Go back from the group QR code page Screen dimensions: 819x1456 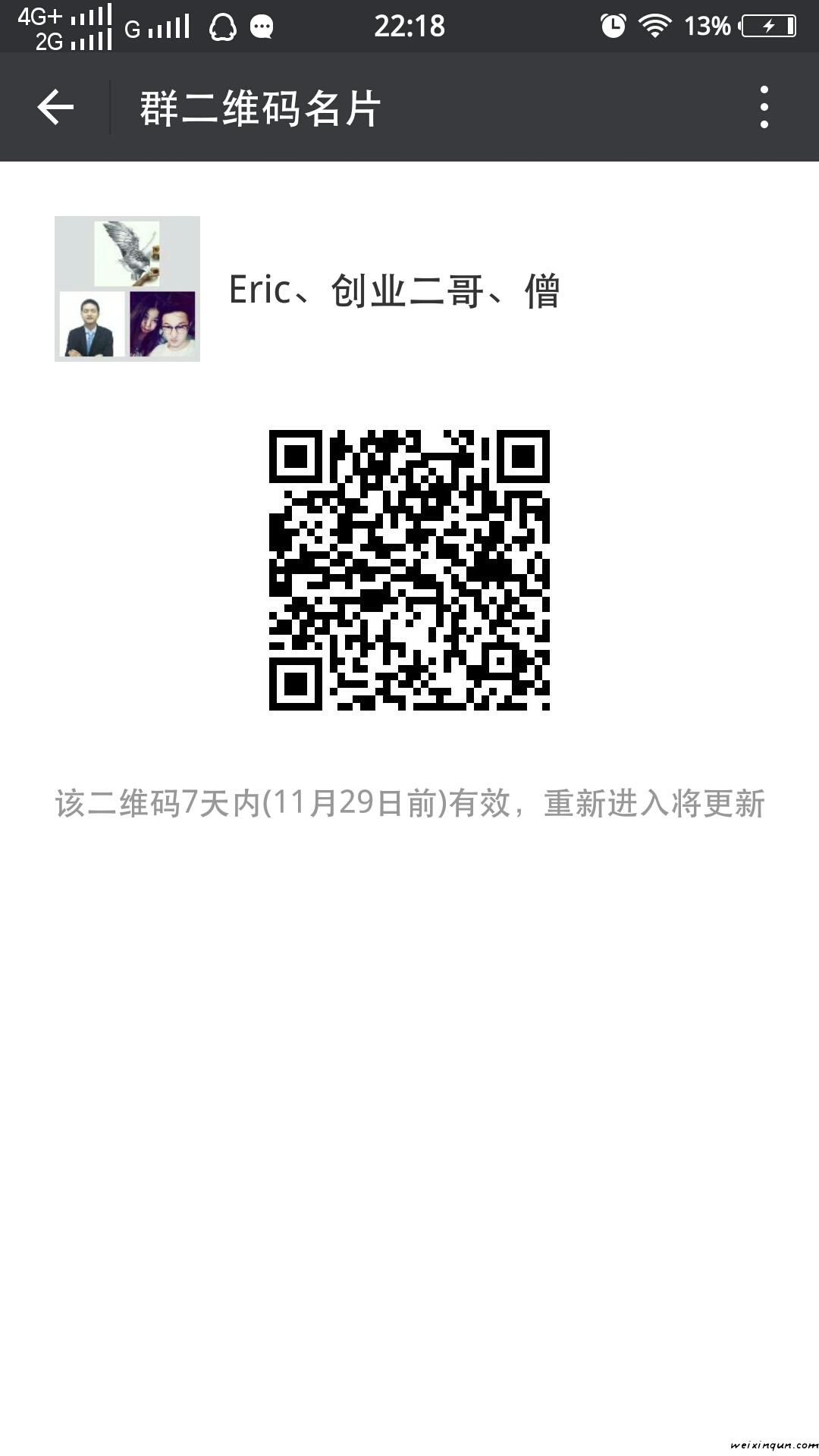click(x=55, y=107)
